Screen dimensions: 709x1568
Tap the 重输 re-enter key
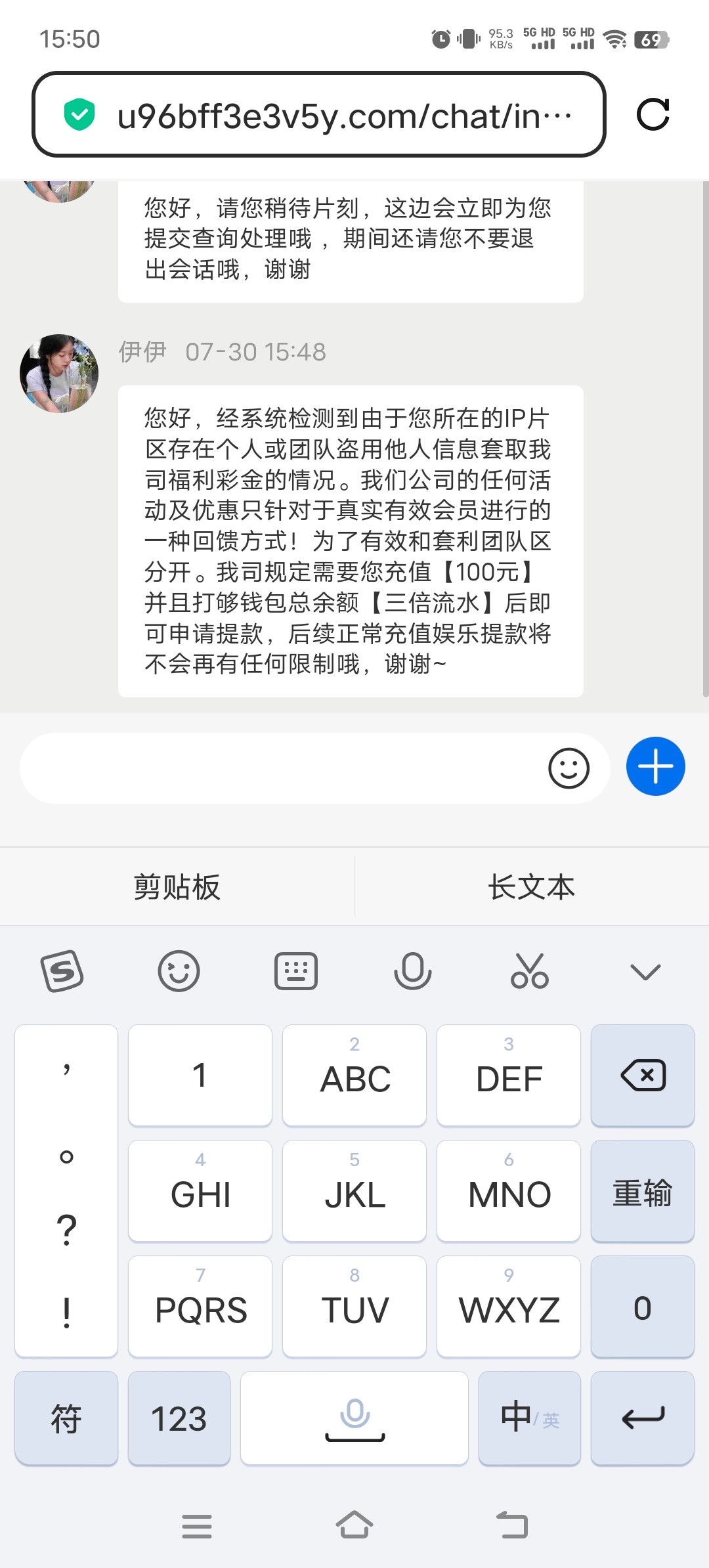tap(642, 1191)
